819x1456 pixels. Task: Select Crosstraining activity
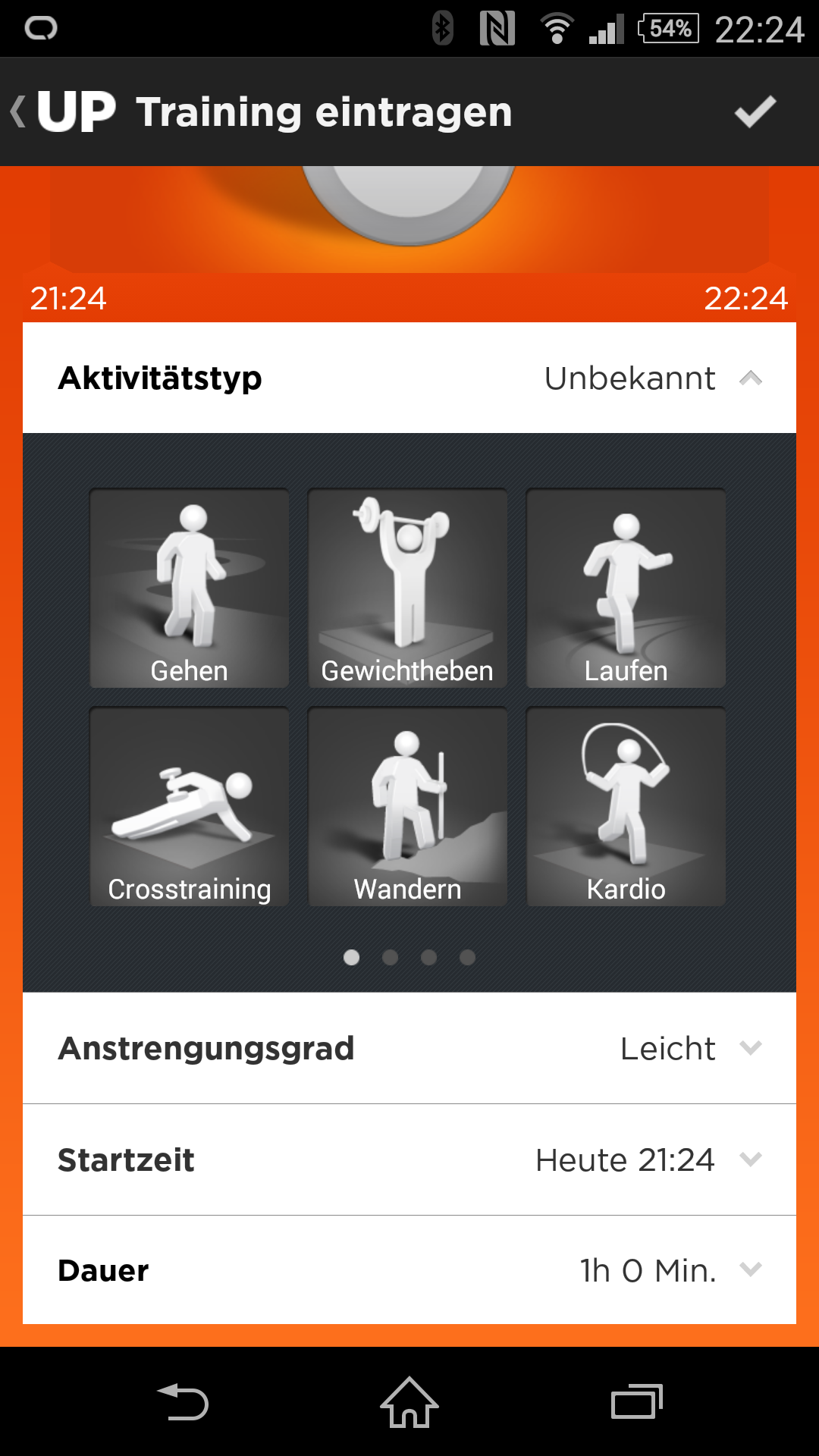[x=189, y=807]
